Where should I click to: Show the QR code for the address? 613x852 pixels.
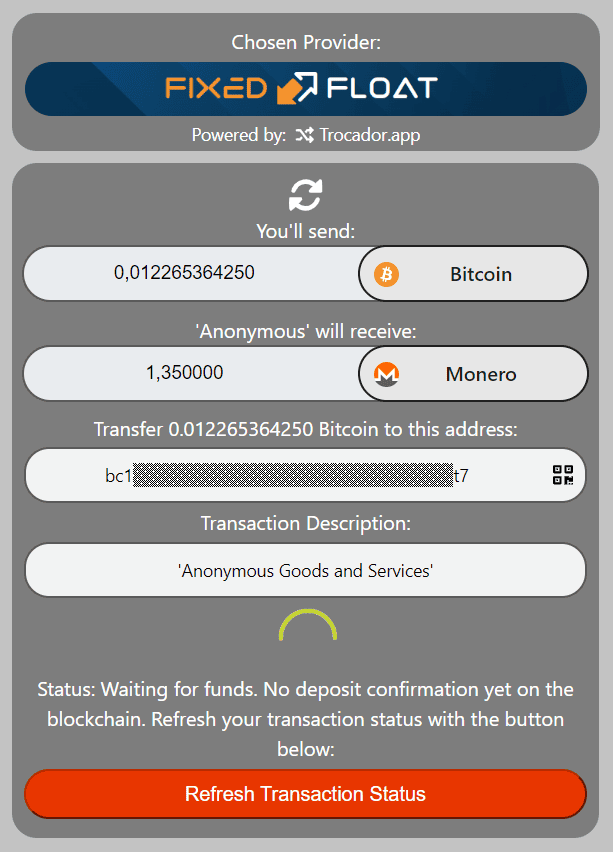(563, 476)
